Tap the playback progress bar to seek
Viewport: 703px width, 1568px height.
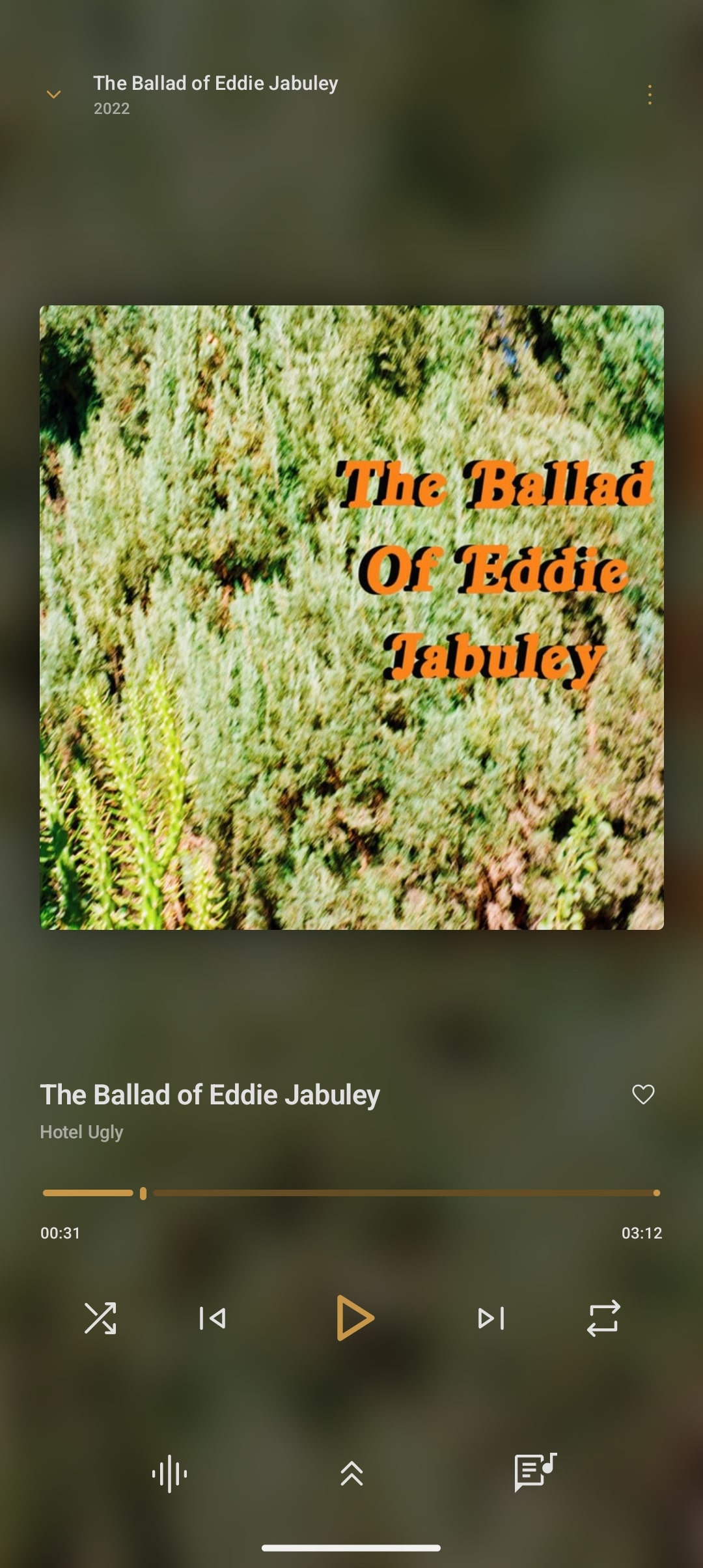pyautogui.click(x=351, y=1193)
